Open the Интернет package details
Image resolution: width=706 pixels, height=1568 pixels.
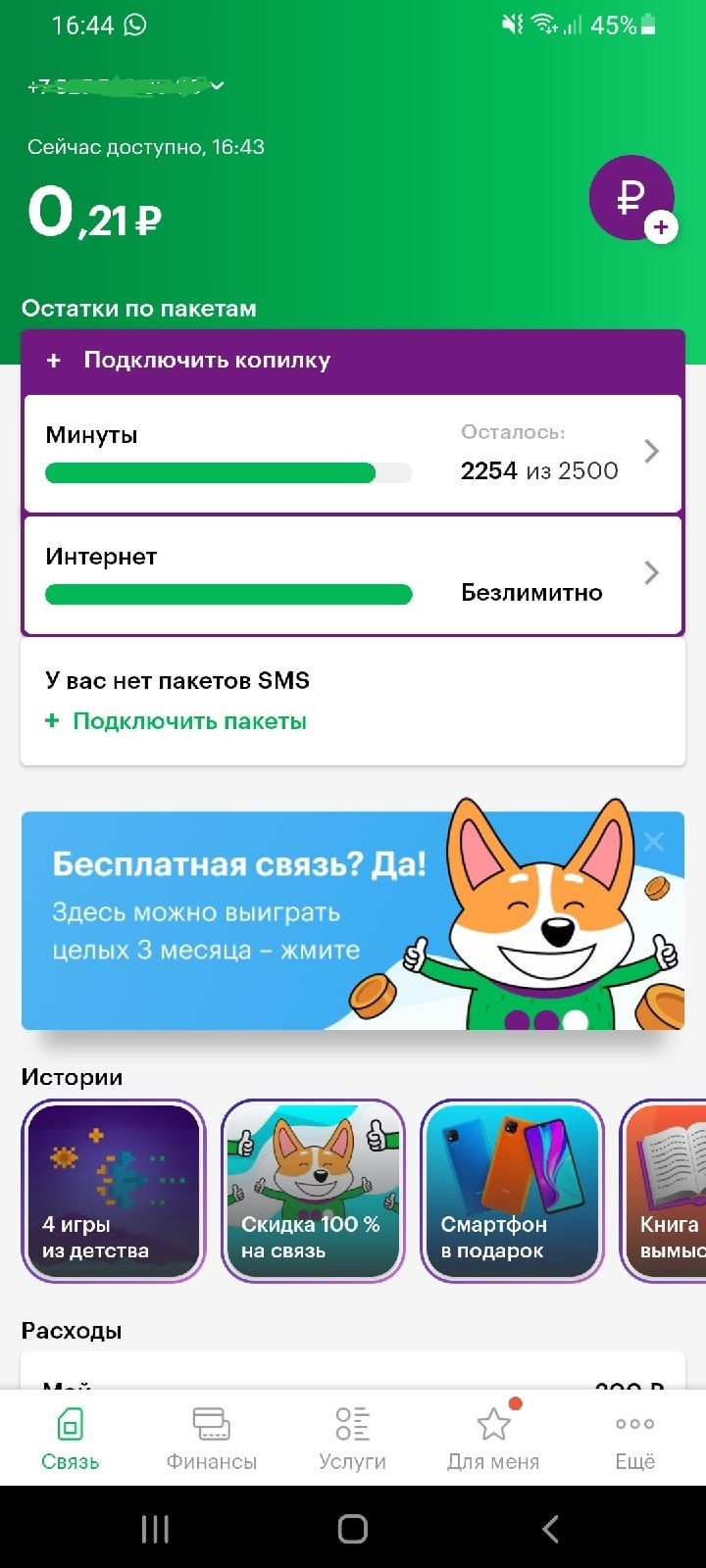353,575
